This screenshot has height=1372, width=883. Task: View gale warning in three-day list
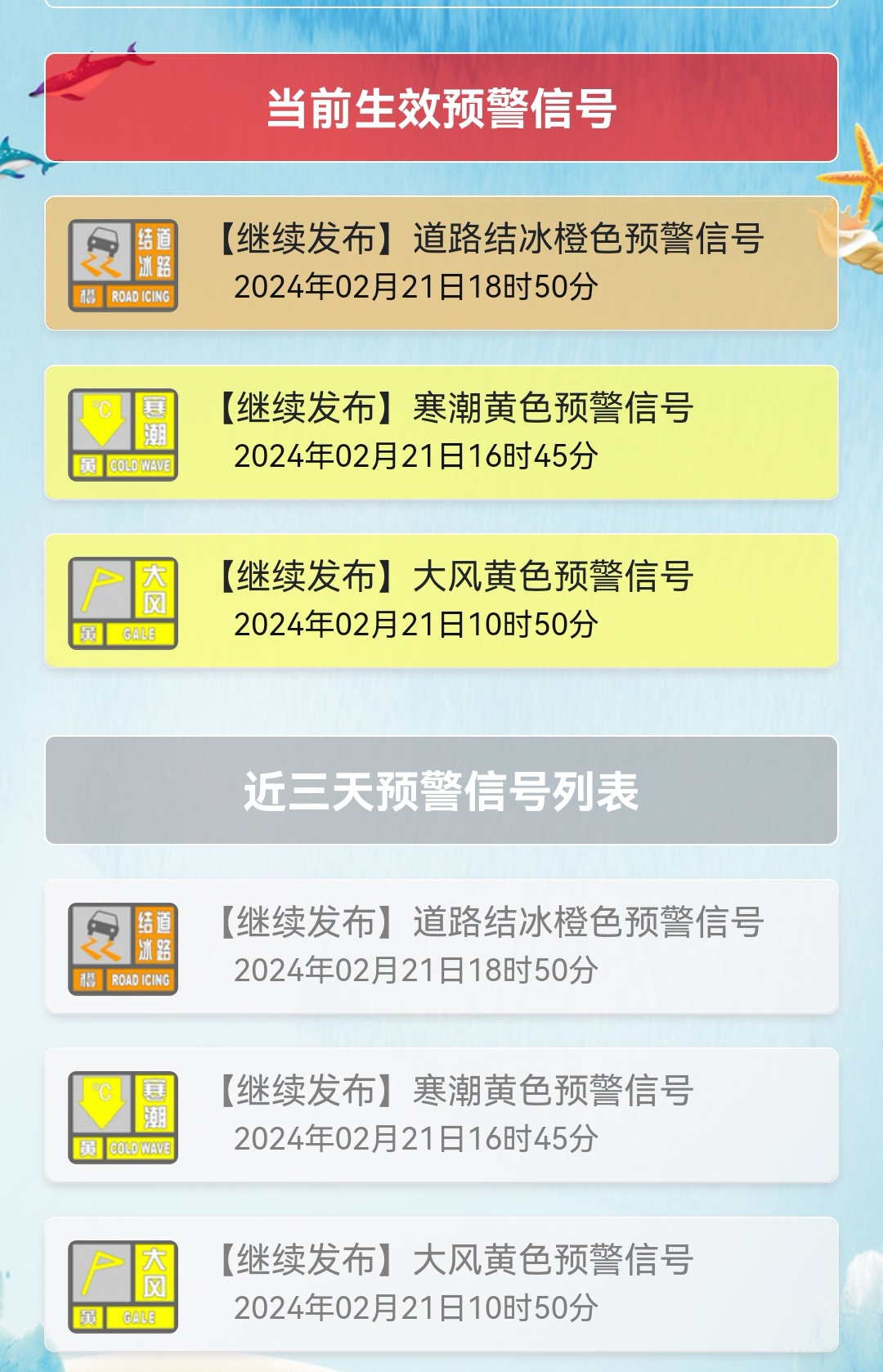pyautogui.click(x=441, y=1284)
